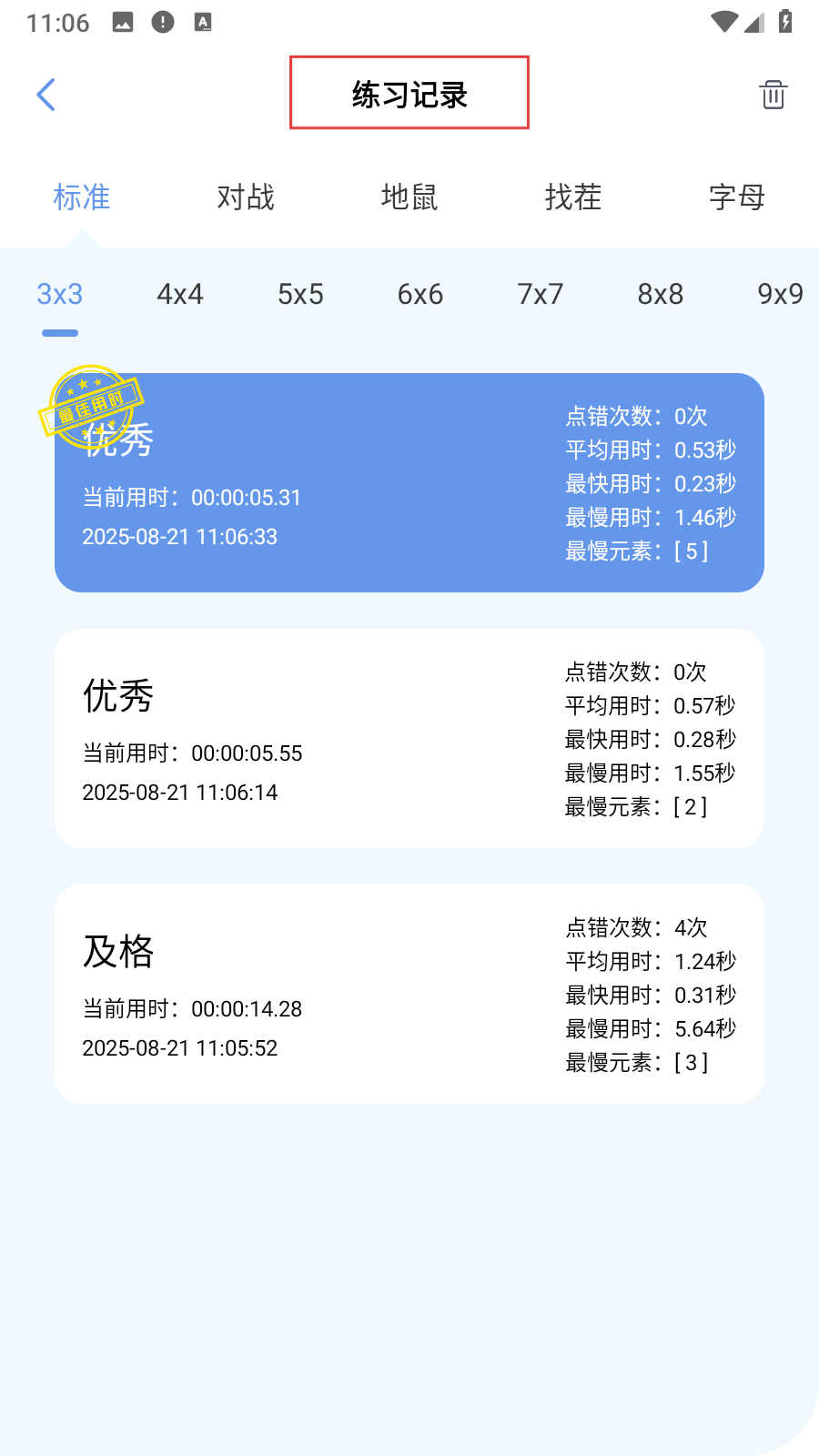Open the 及格 record at 11:05:52
Screen dimensions: 819x1456
tap(409, 995)
